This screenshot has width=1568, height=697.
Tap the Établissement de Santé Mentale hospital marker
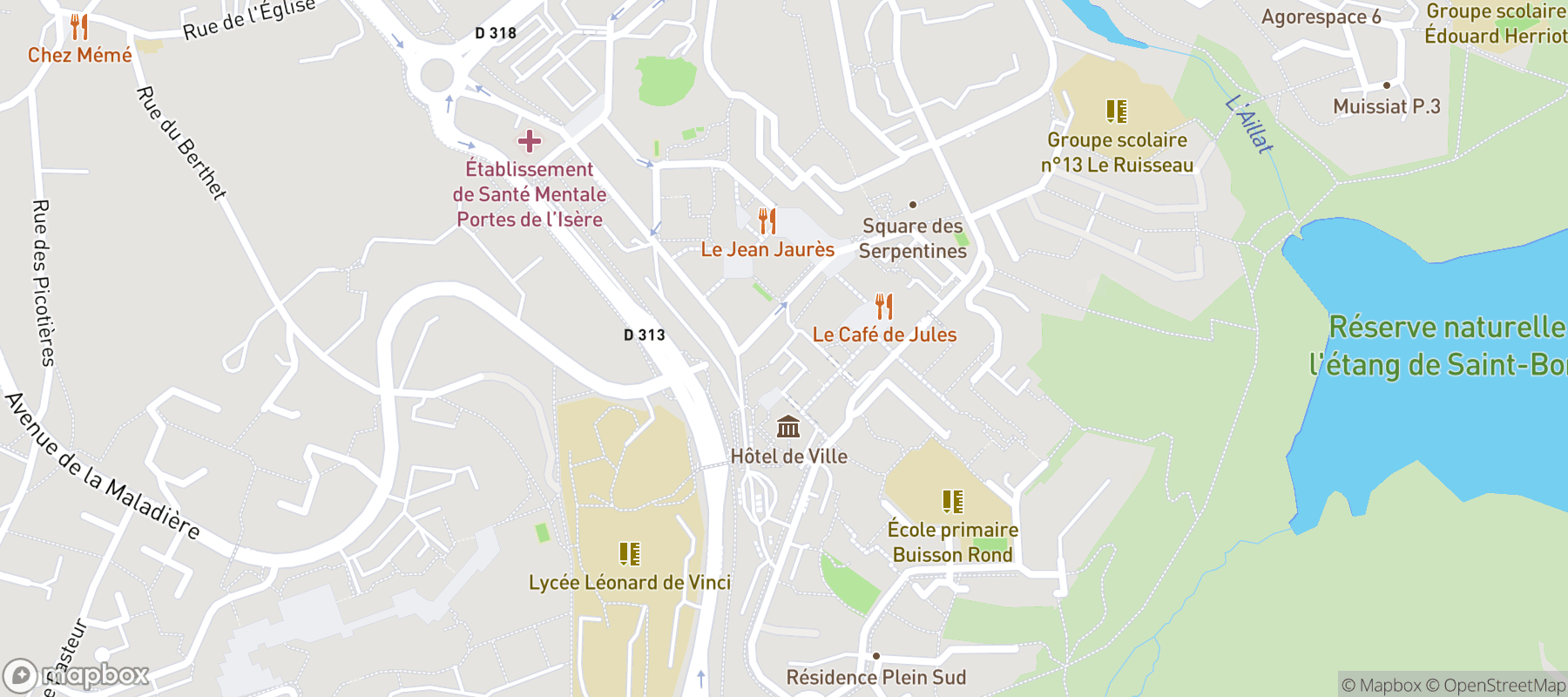(x=530, y=141)
